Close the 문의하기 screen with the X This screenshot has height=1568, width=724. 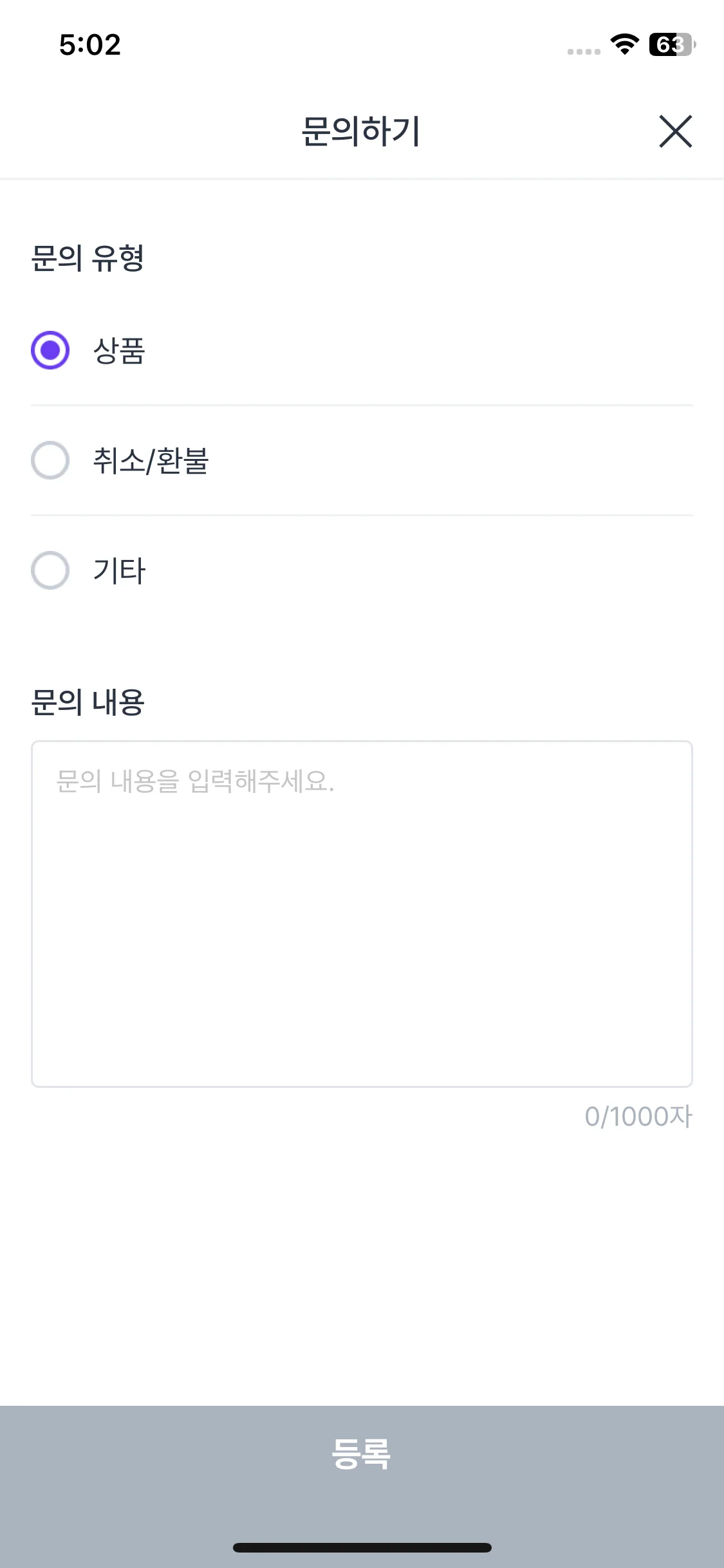click(675, 132)
